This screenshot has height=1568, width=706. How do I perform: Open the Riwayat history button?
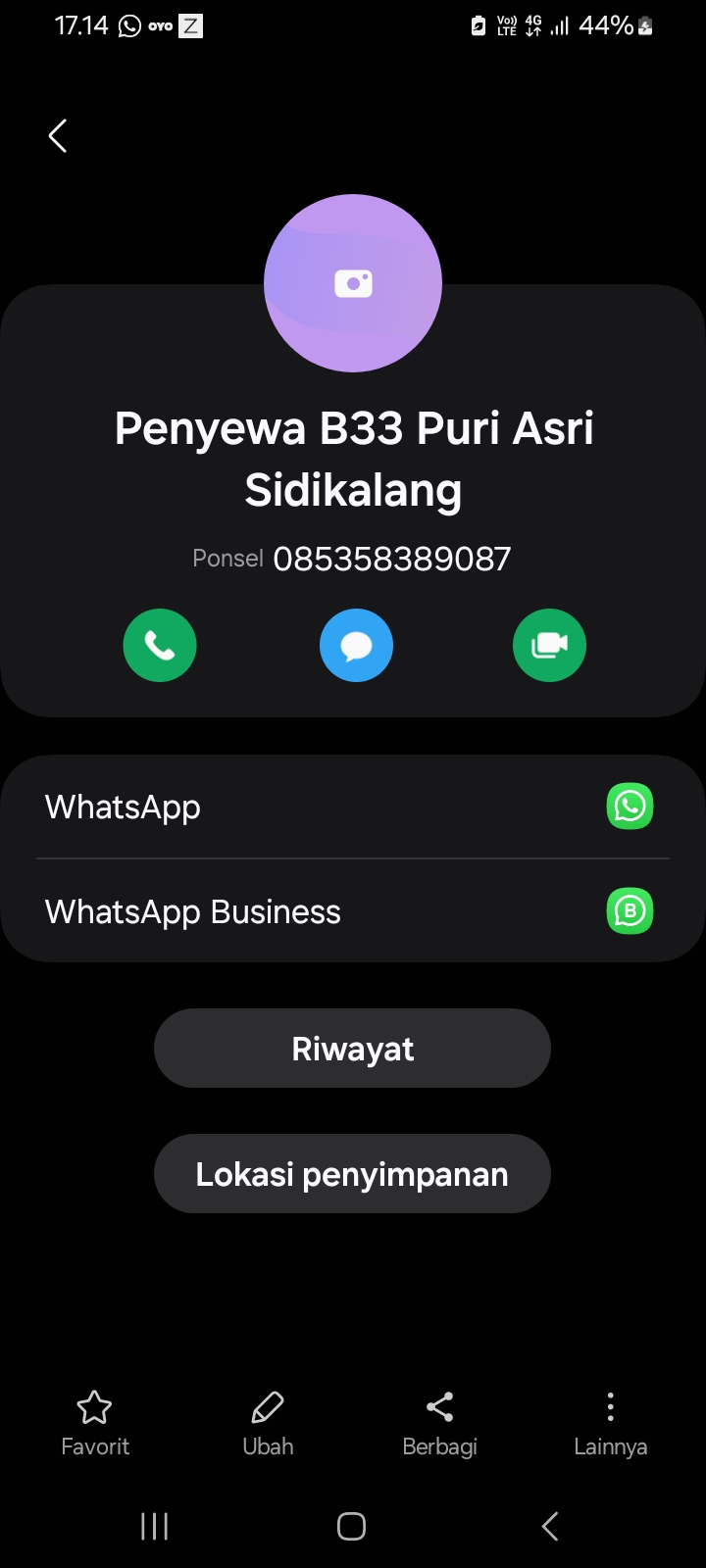tap(352, 1048)
